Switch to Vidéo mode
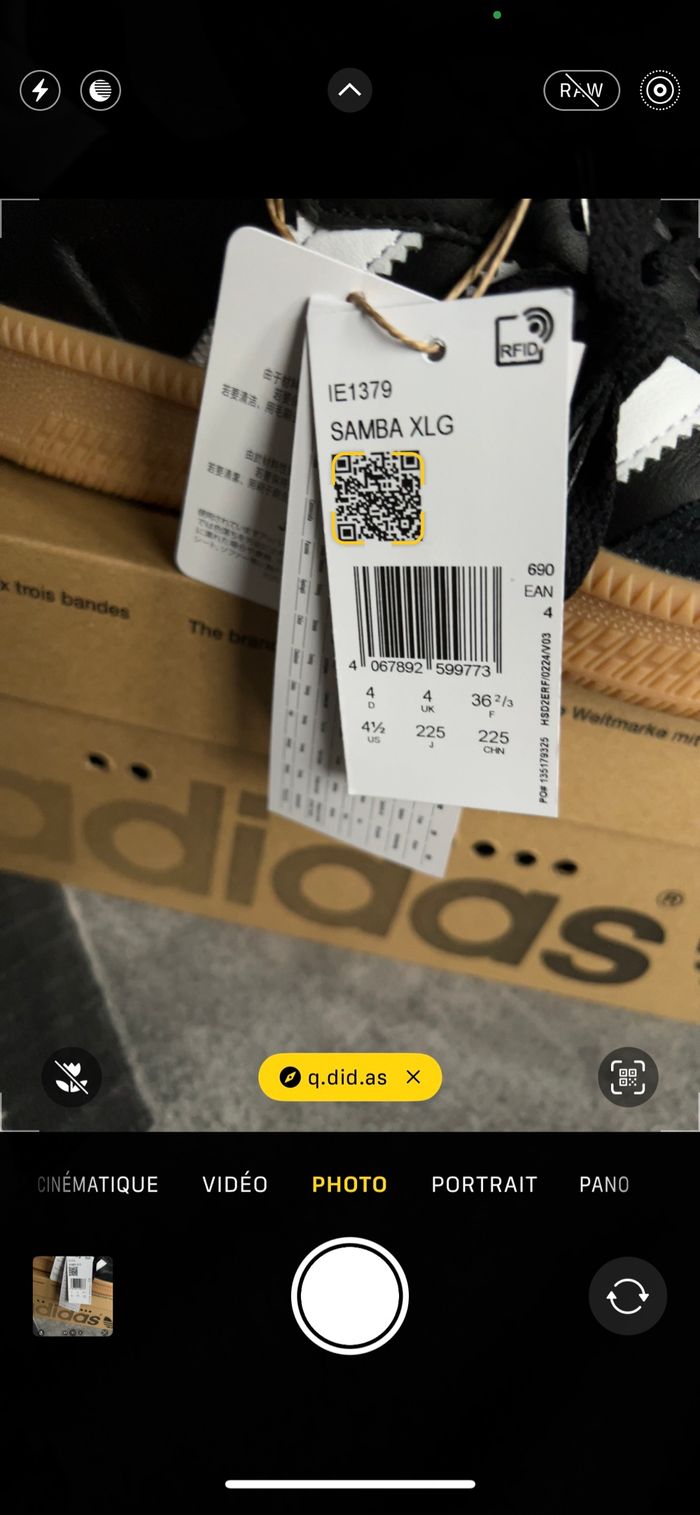Image resolution: width=700 pixels, height=1515 pixels. pos(235,1184)
